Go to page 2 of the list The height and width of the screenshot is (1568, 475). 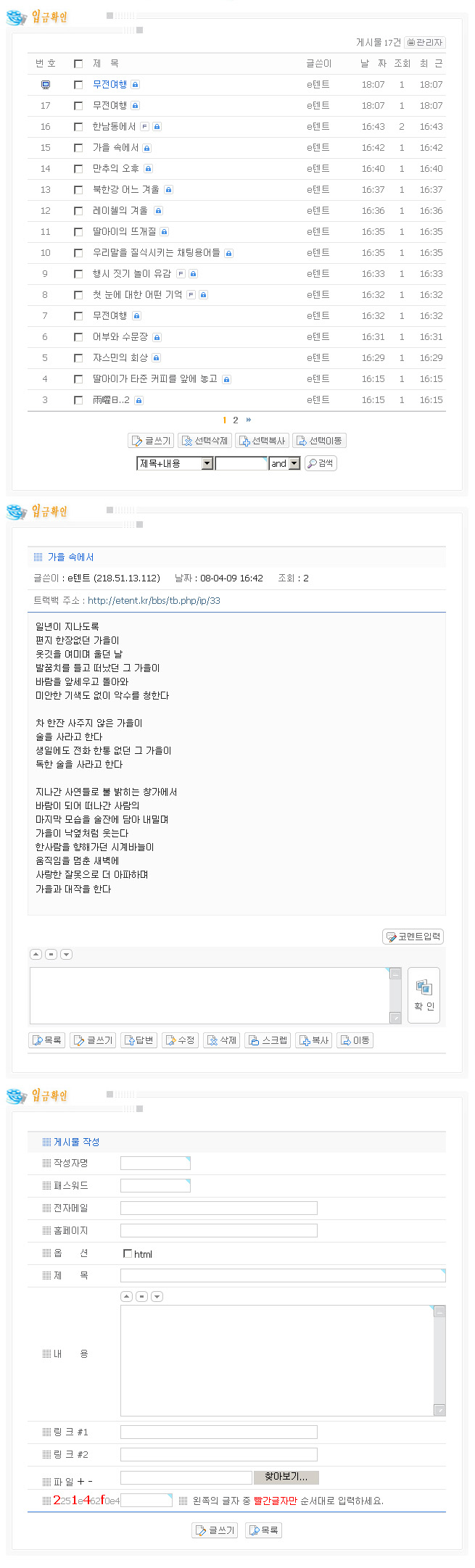click(x=235, y=420)
